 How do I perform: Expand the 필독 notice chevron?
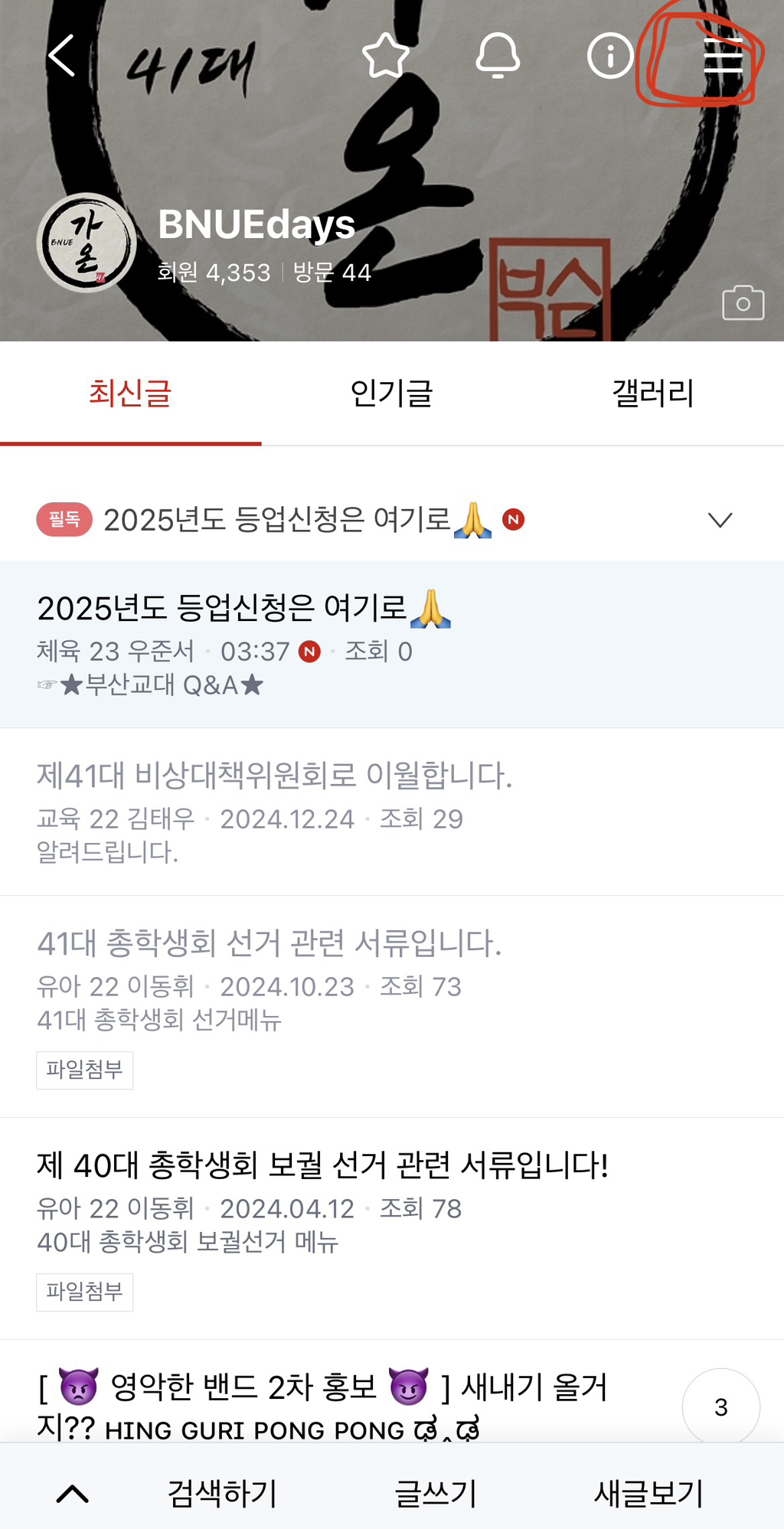[x=720, y=520]
